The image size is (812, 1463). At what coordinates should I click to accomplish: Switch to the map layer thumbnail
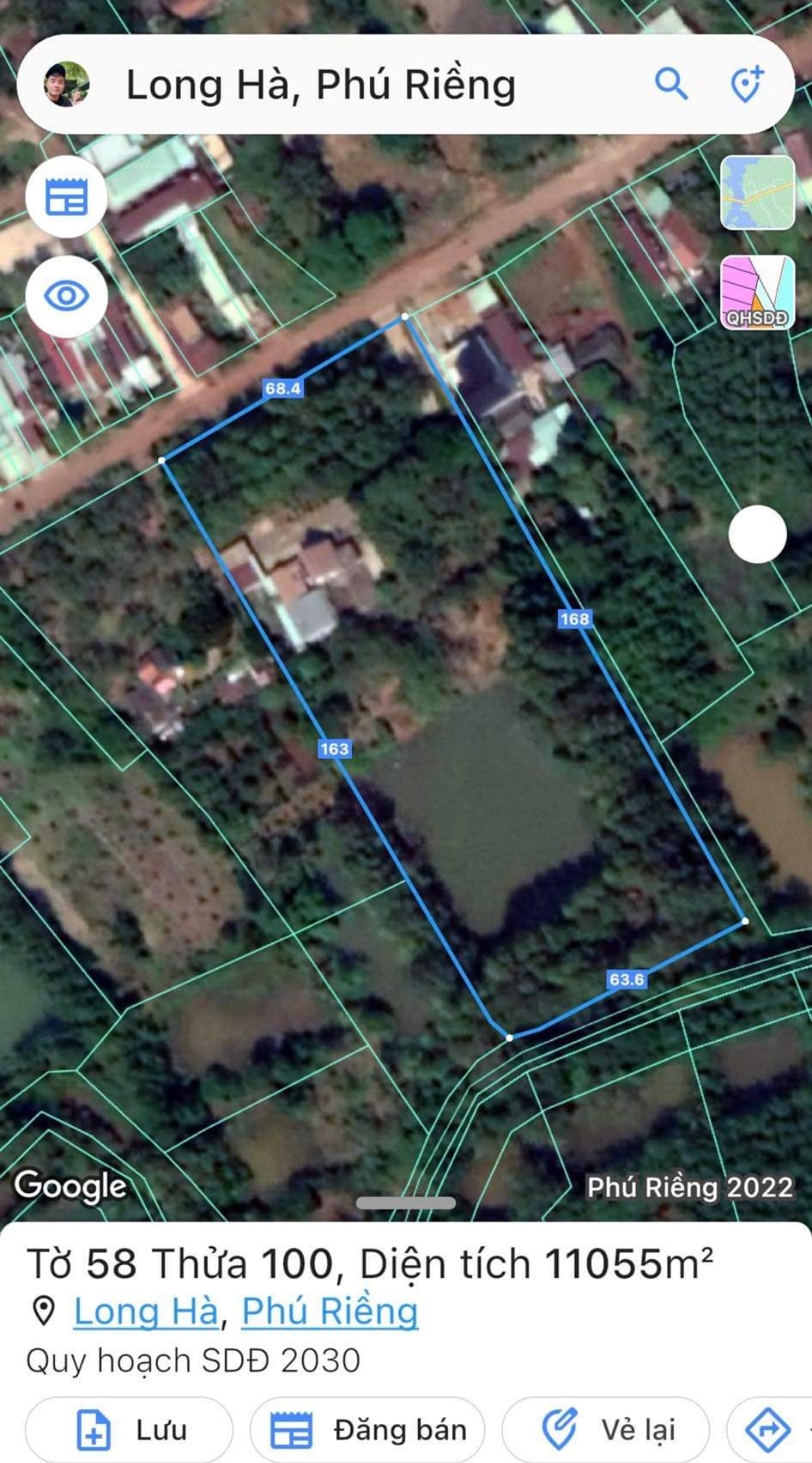[x=757, y=193]
